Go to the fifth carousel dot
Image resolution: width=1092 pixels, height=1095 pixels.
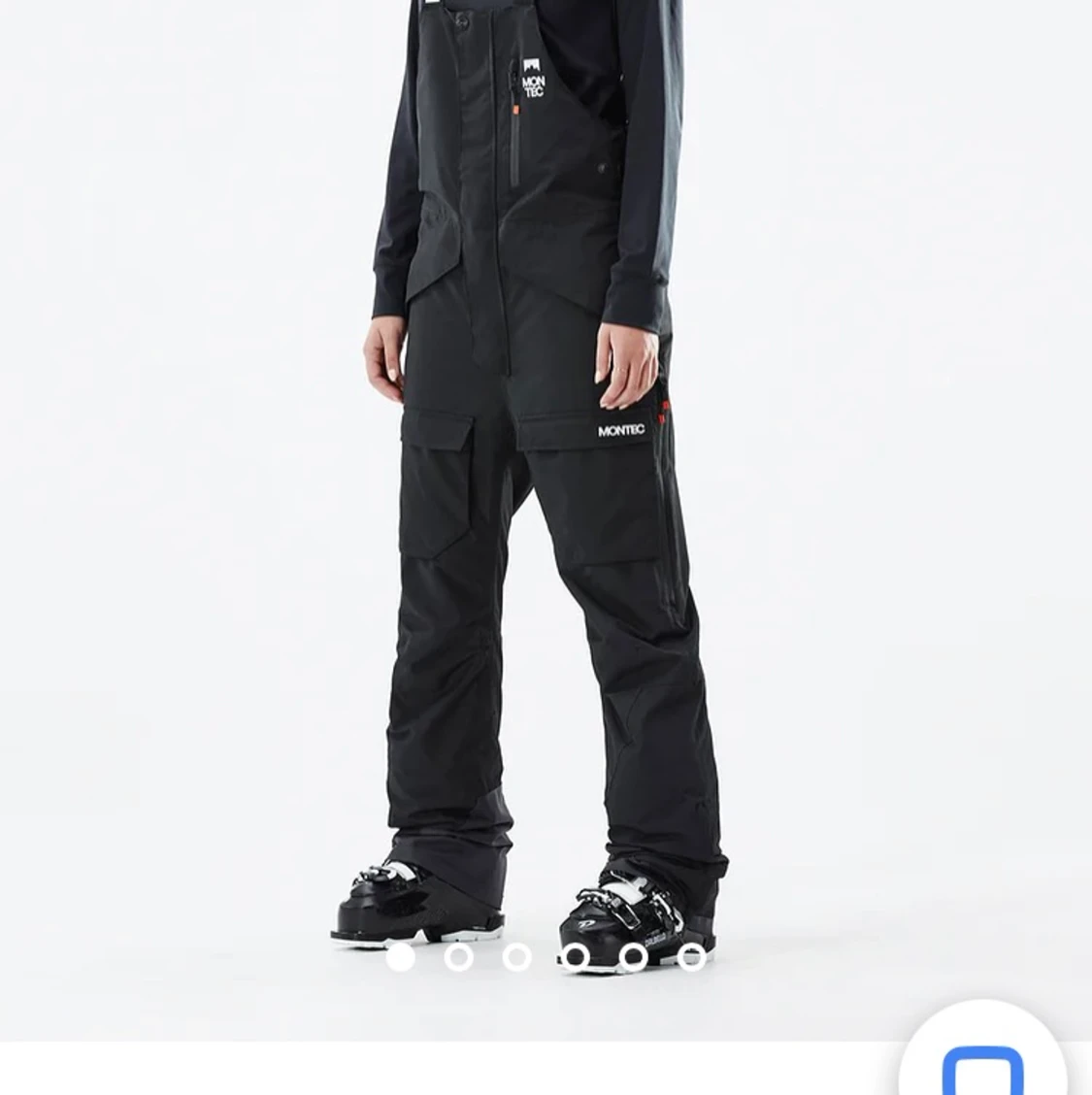[x=634, y=958]
